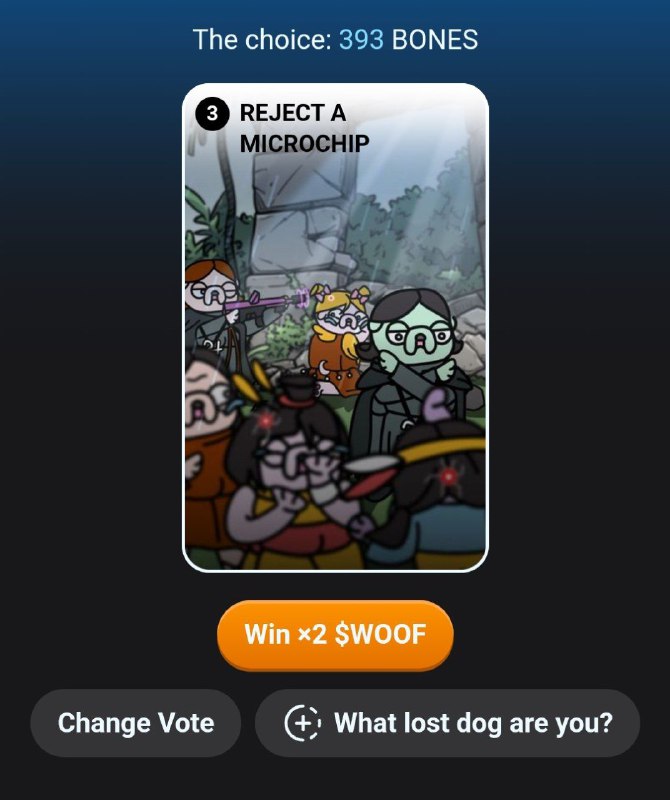Change your vote
Image resolution: width=670 pixels, height=800 pixels.
pos(136,723)
